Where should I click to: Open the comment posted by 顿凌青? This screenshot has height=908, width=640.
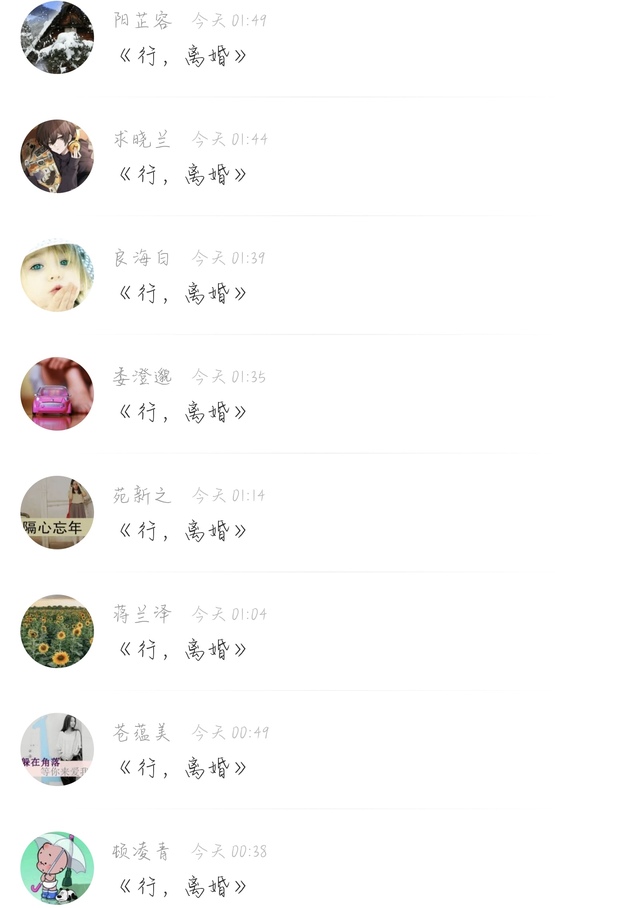tap(182, 886)
